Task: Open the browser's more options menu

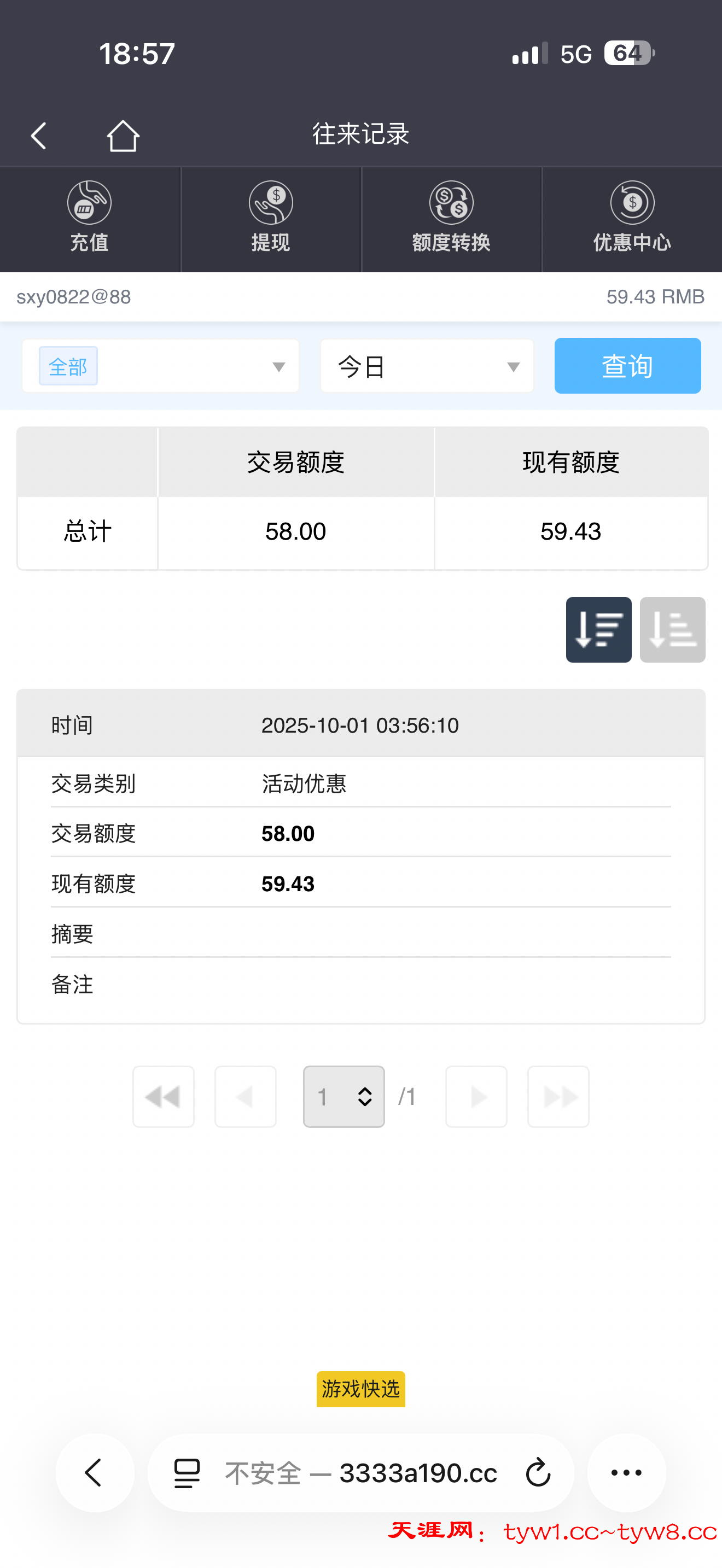Action: click(626, 1472)
